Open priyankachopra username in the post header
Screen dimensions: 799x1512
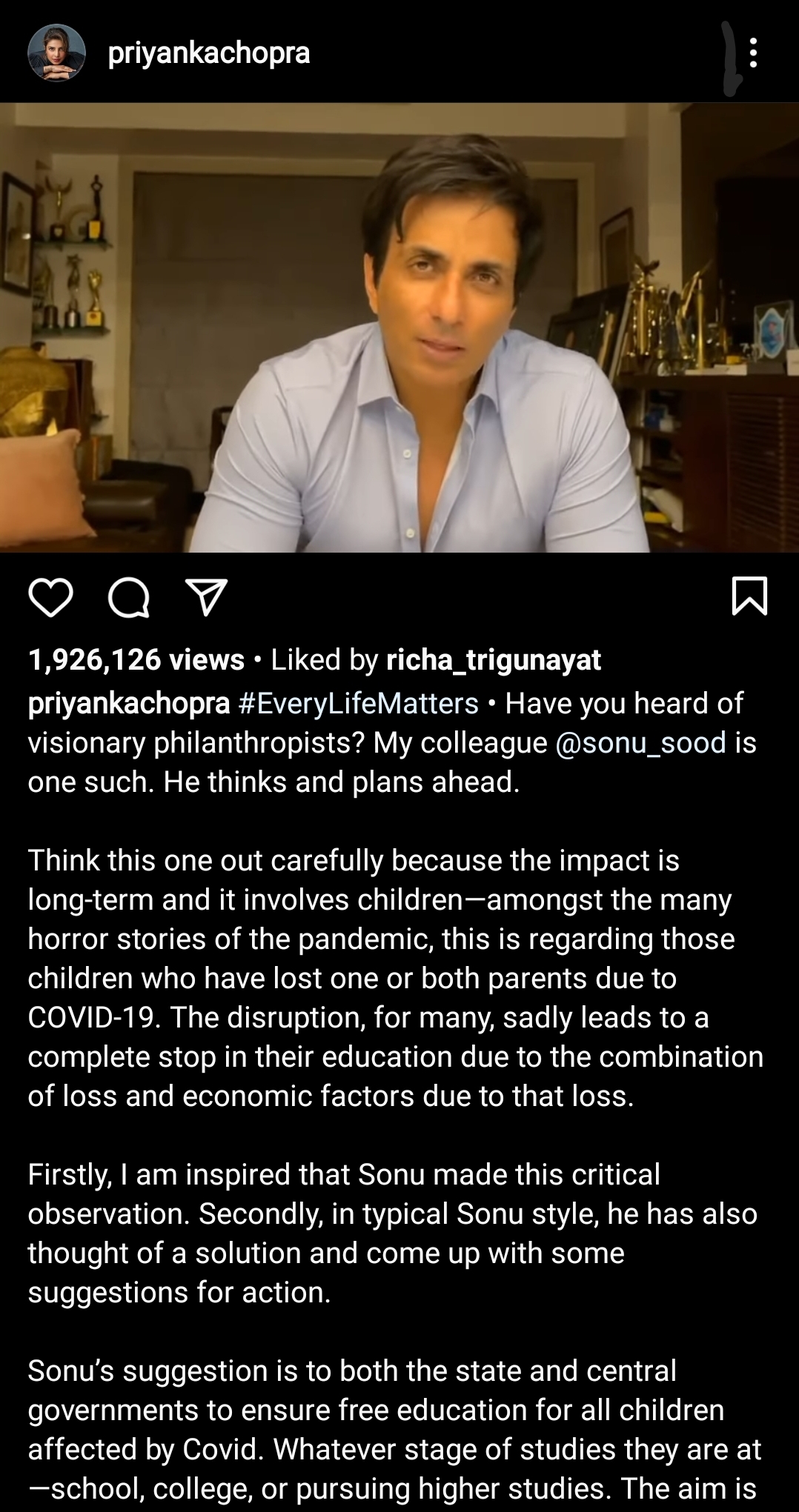pos(209,53)
